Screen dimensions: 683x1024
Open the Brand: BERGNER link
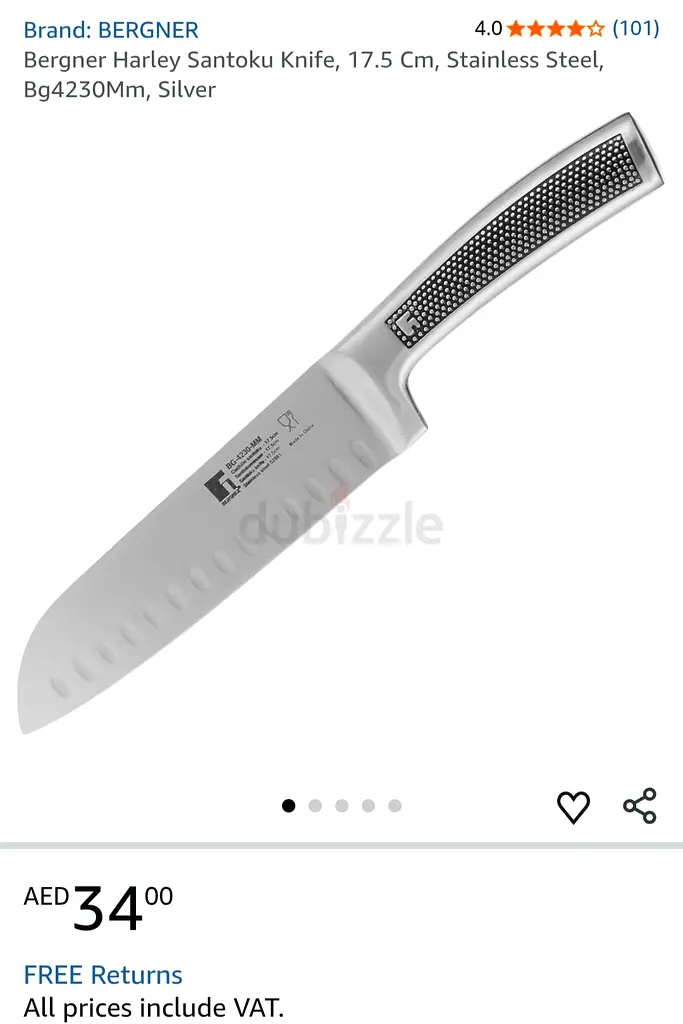click(x=111, y=30)
